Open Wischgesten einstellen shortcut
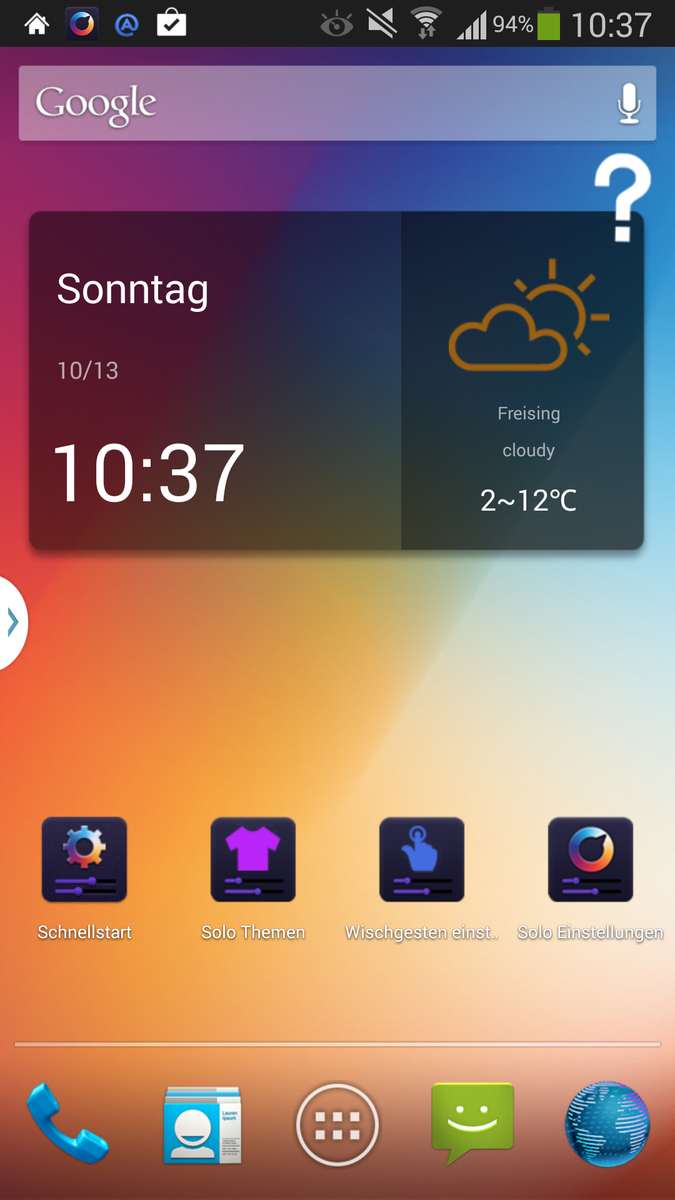This screenshot has height=1200, width=675. [x=422, y=860]
